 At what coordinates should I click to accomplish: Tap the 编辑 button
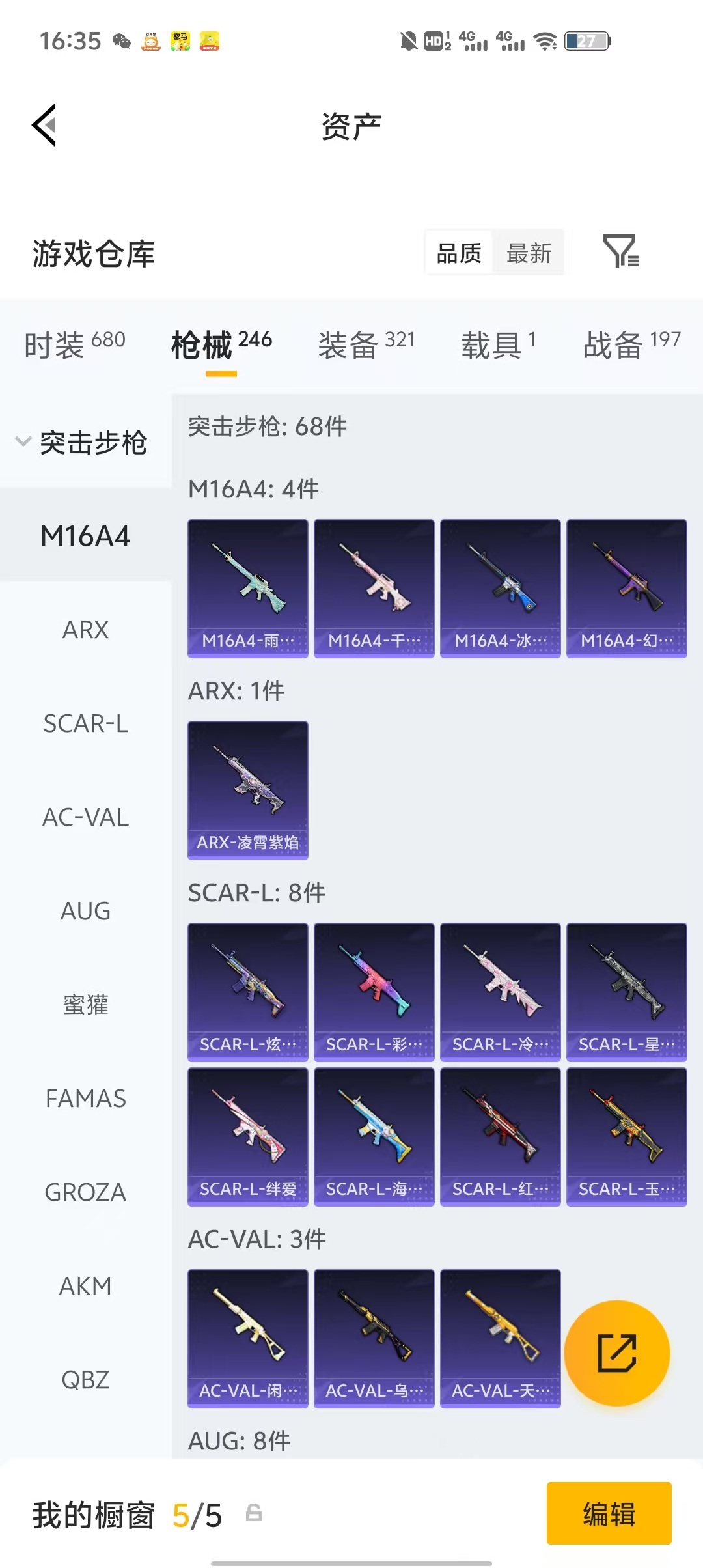pos(609,1514)
